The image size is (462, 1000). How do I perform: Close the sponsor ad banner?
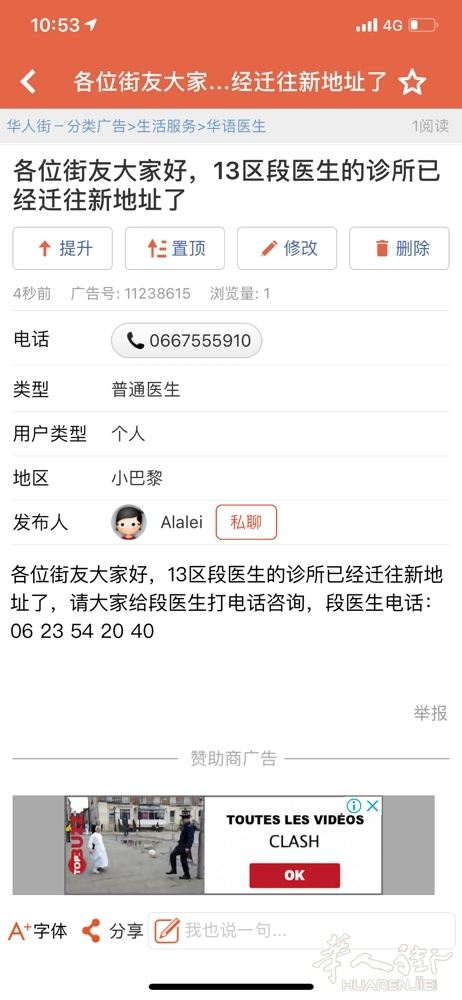click(x=373, y=805)
